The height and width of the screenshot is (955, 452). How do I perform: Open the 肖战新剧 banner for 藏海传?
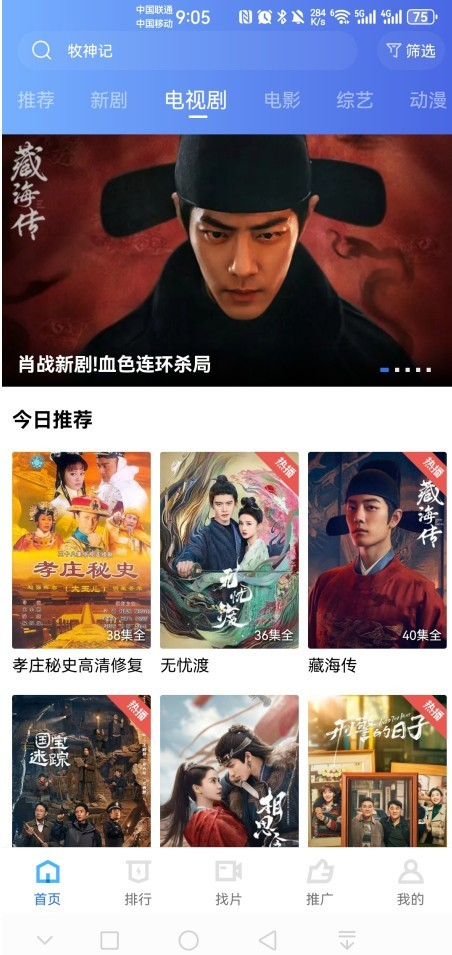click(227, 260)
